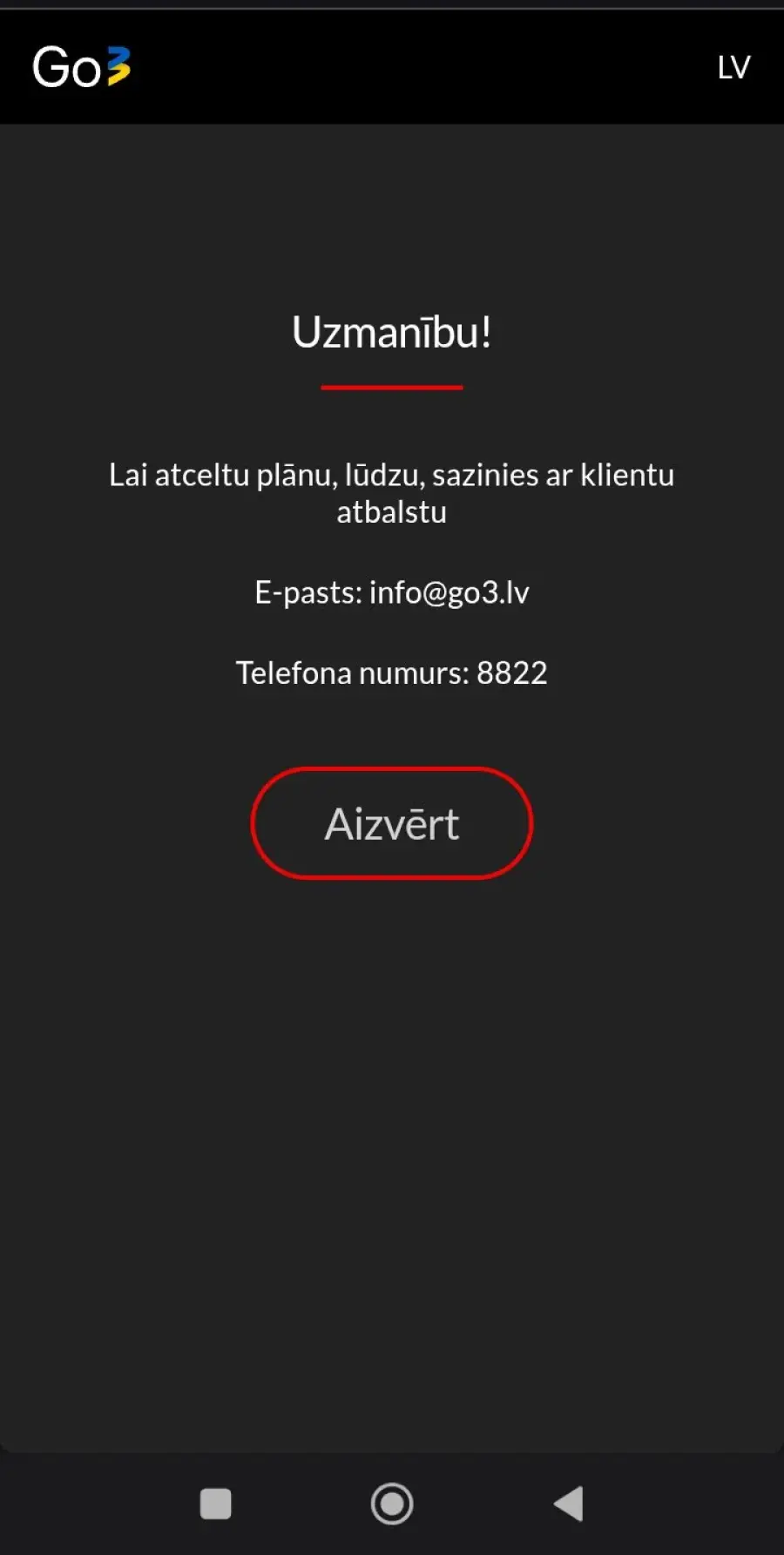Open the LV language selector
The width and height of the screenshot is (784, 1555).
[x=733, y=67]
